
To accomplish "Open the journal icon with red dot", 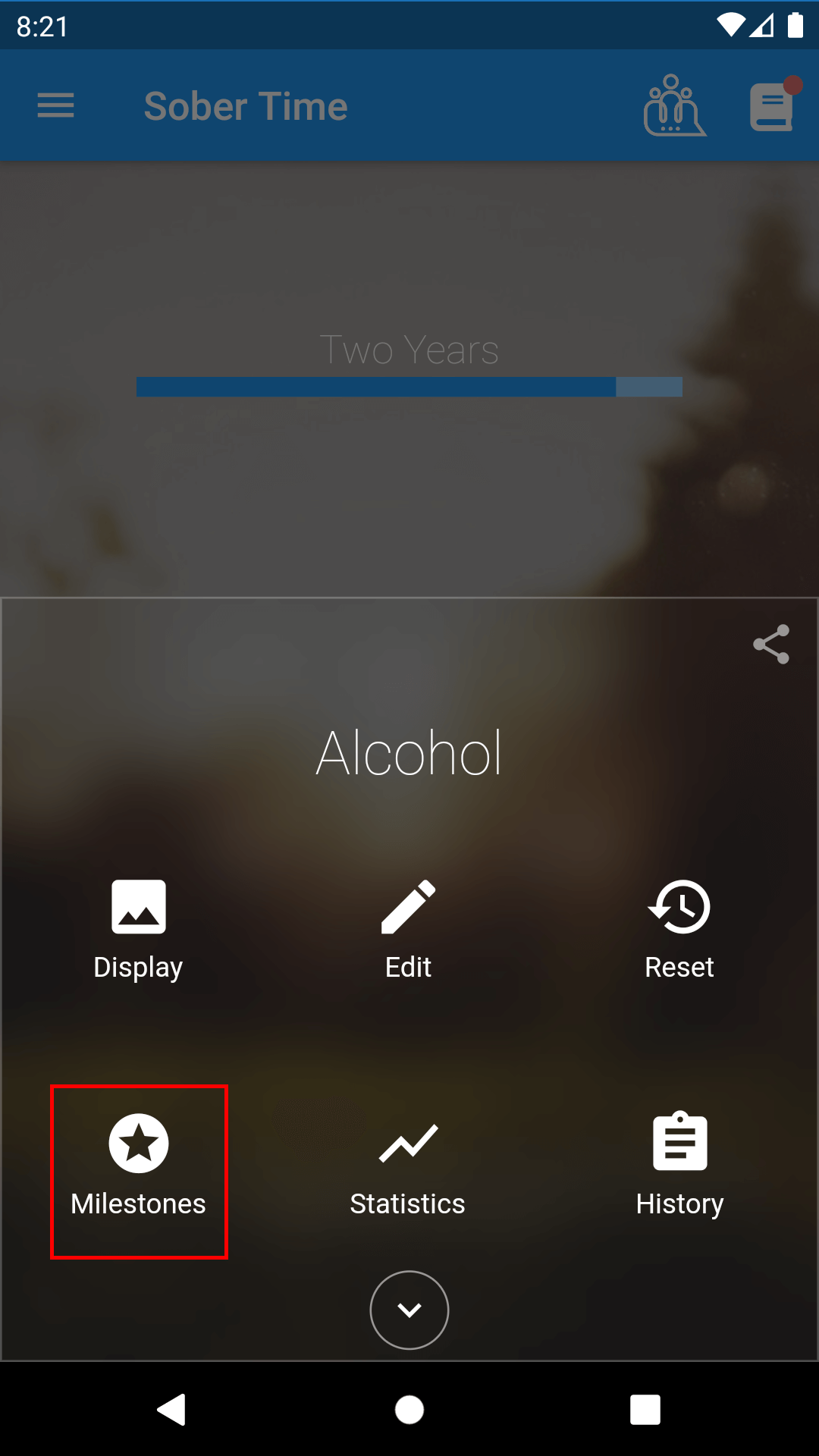I will click(x=772, y=106).
